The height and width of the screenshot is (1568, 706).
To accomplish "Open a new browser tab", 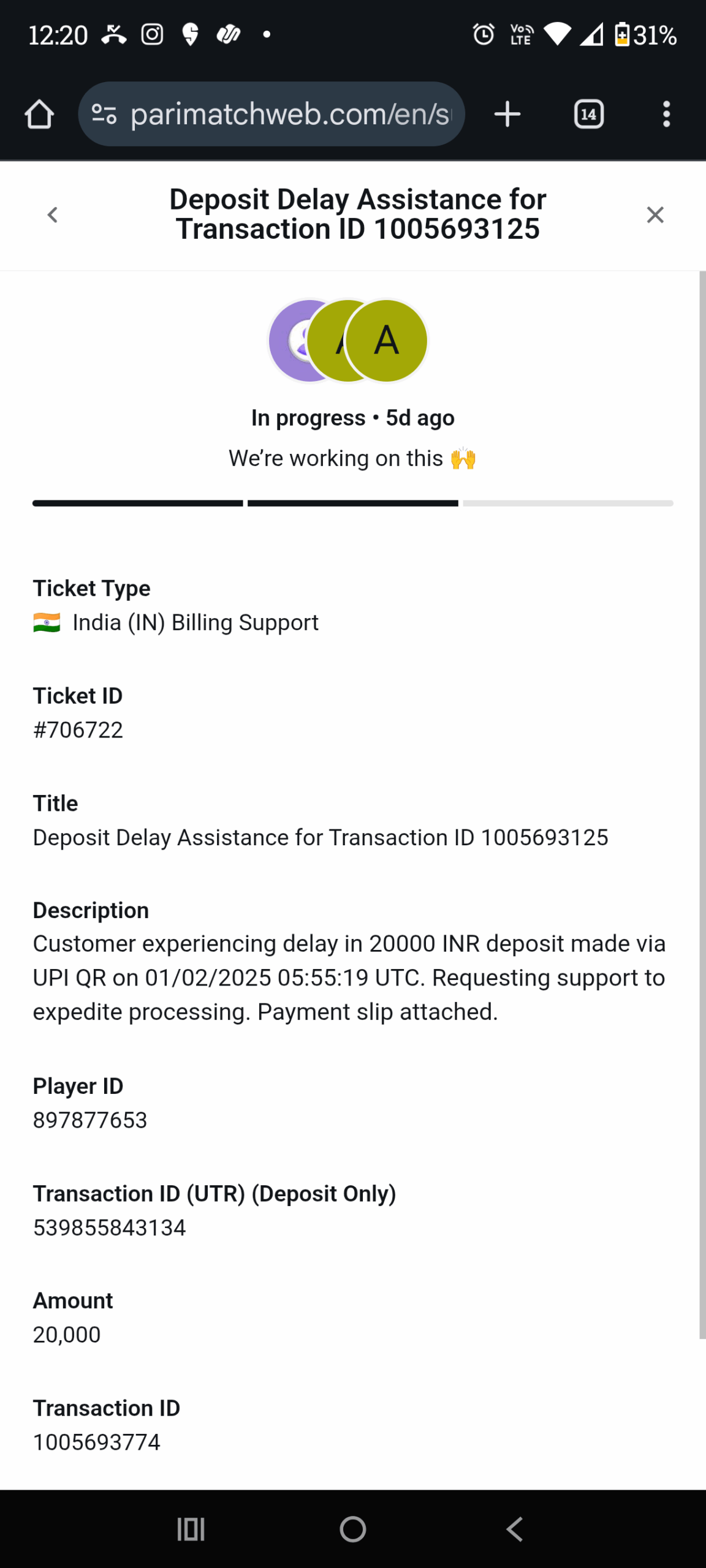I will point(507,115).
